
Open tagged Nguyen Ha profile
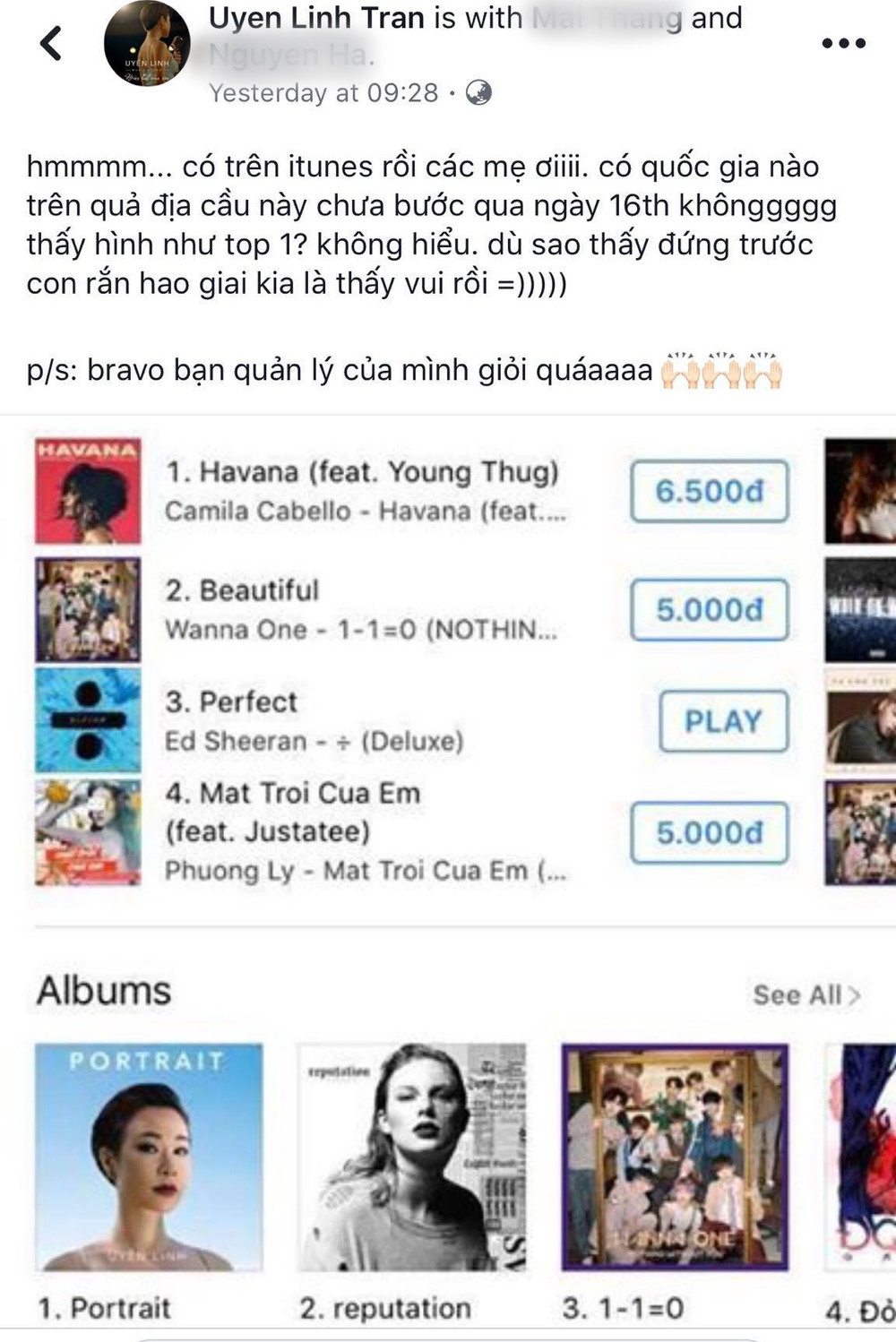click(x=289, y=56)
